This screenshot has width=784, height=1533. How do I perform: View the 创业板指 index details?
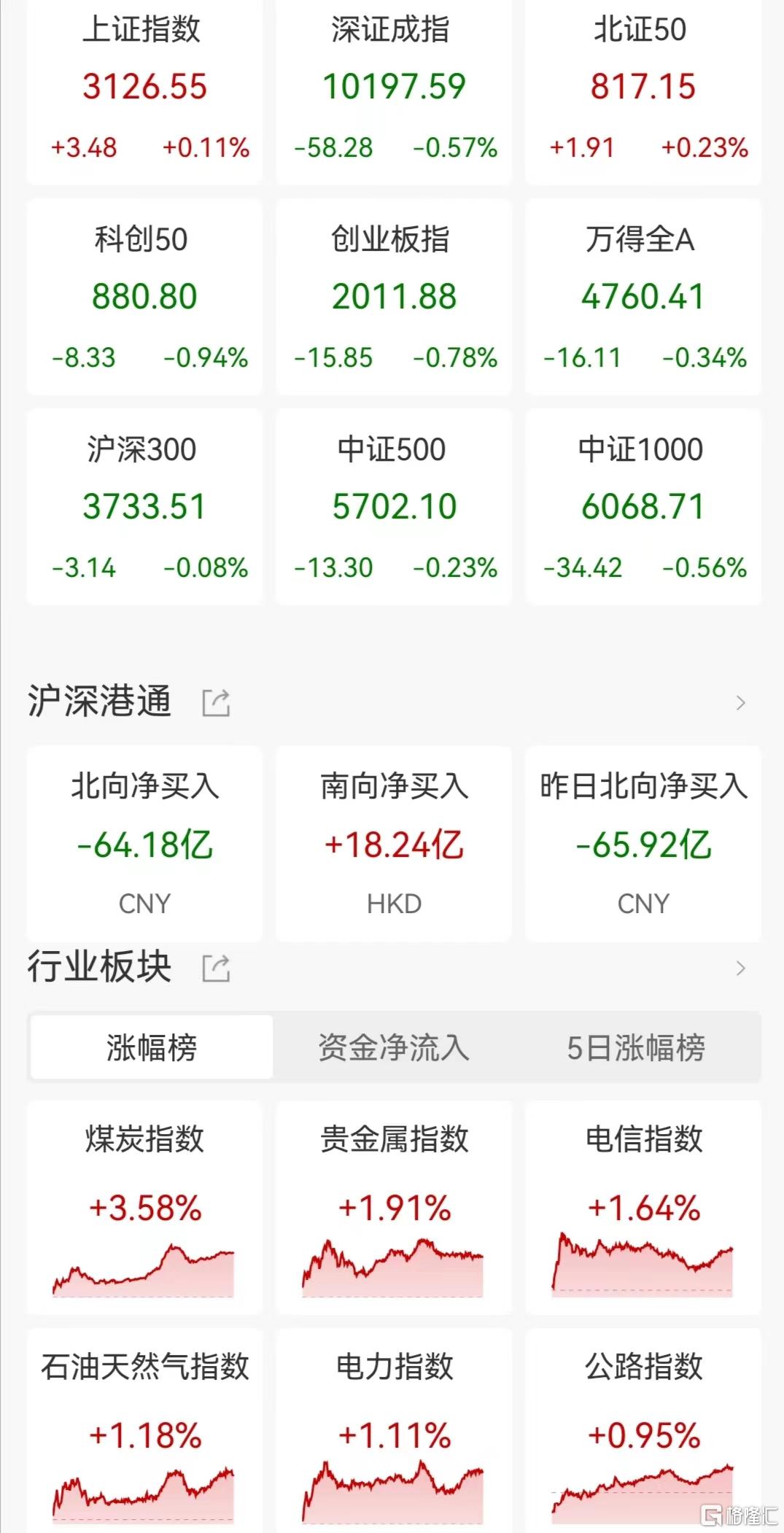[x=394, y=297]
